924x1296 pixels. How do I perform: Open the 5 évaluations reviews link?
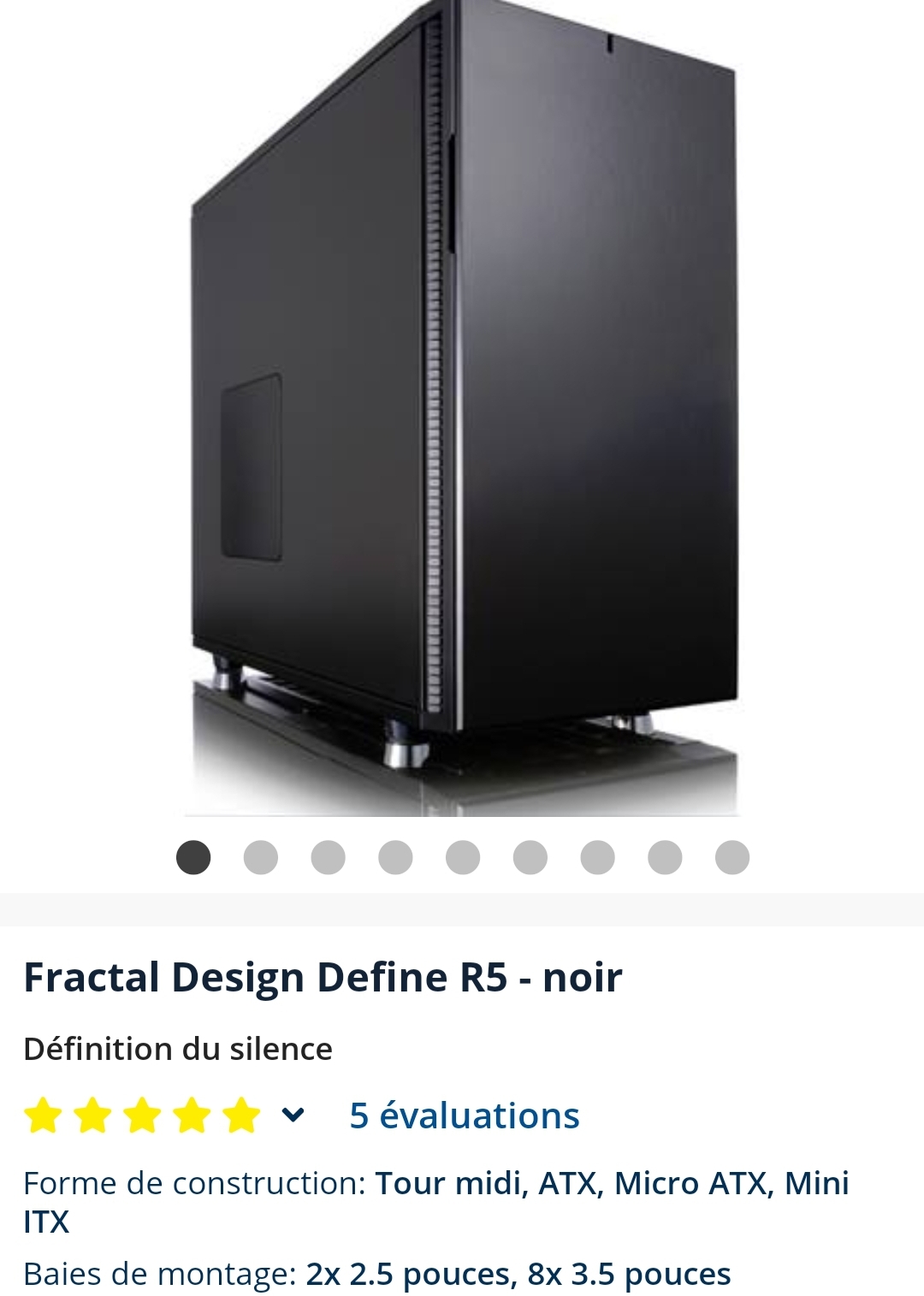click(464, 1116)
